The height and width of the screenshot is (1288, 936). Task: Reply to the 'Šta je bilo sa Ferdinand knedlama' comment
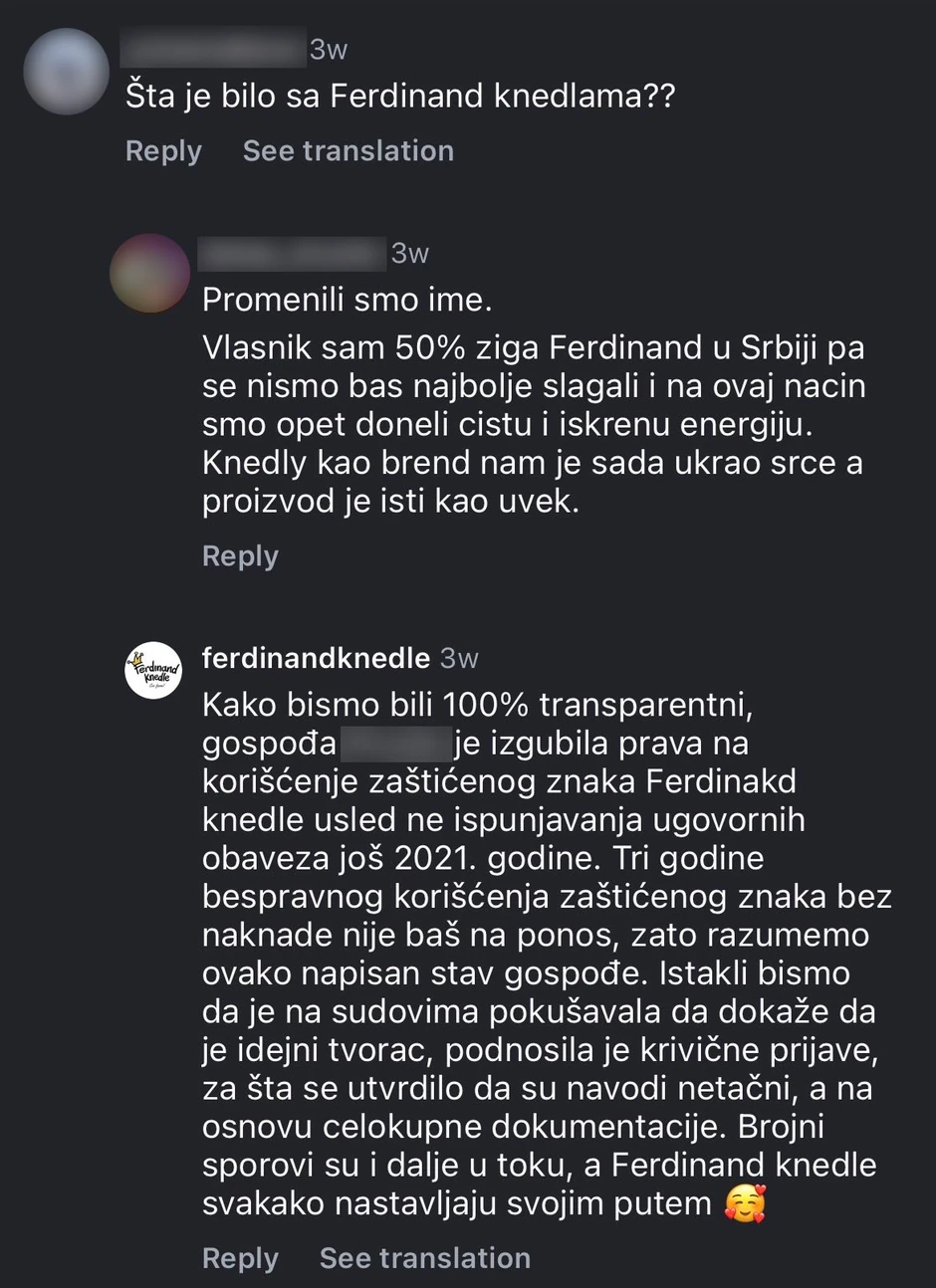tap(163, 151)
